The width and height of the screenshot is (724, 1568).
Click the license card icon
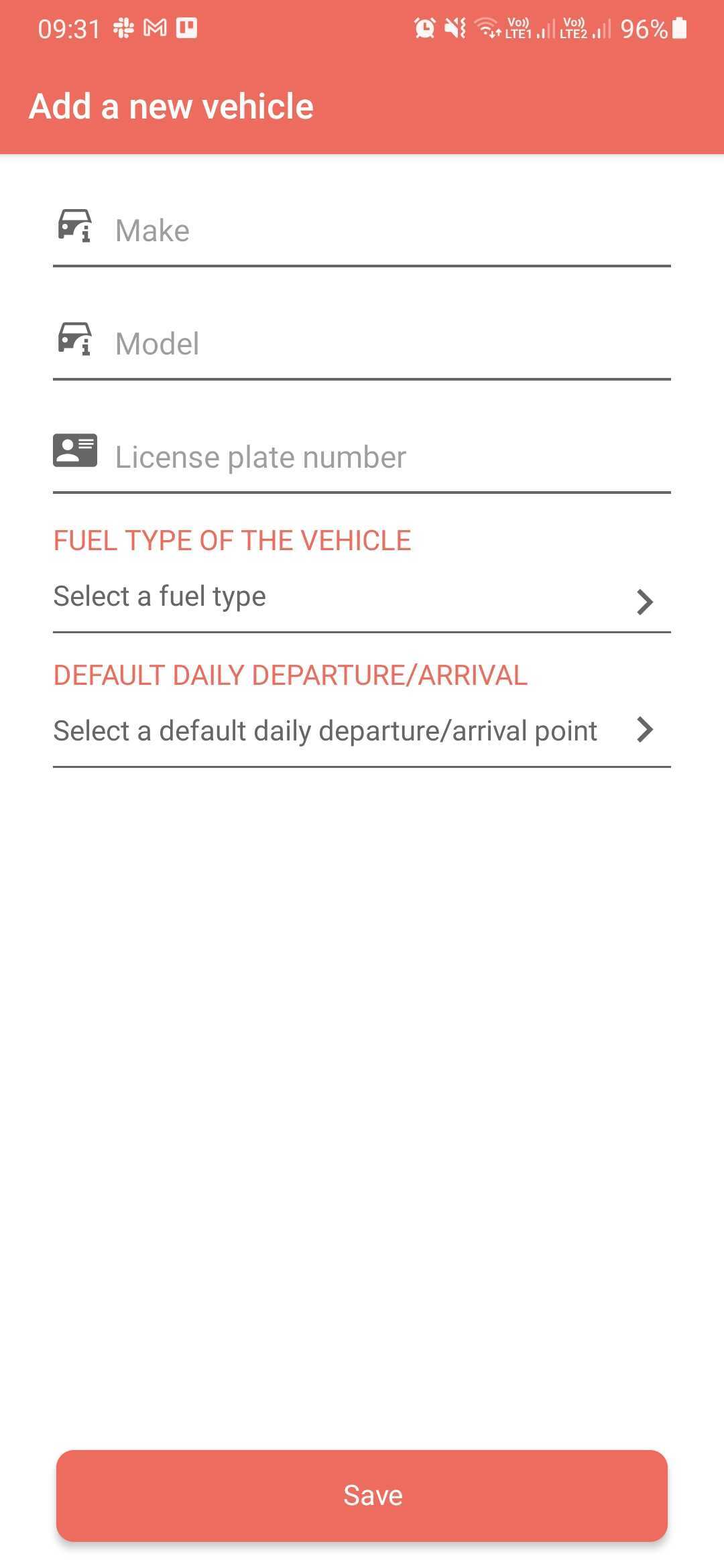coord(75,450)
